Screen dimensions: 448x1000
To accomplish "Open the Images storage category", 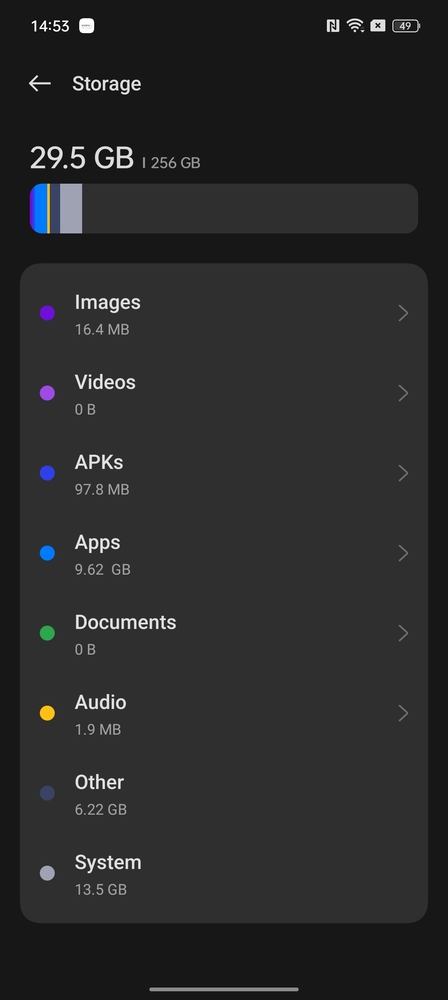I will pyautogui.click(x=224, y=313).
